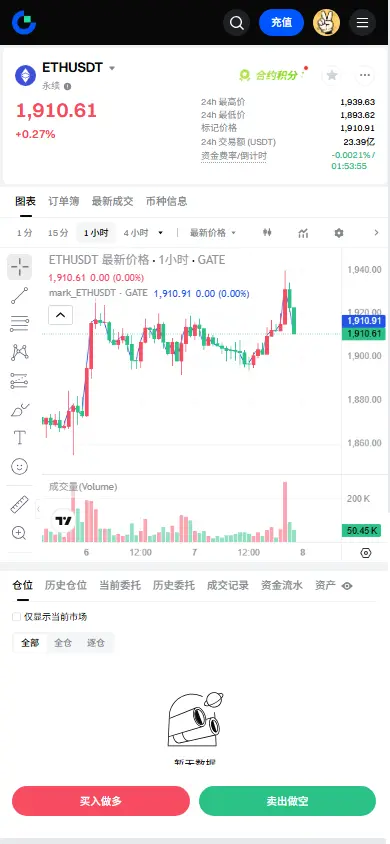Screen dimensions: 390x844
Task: Open the hamburger menu
Action: [363, 23]
